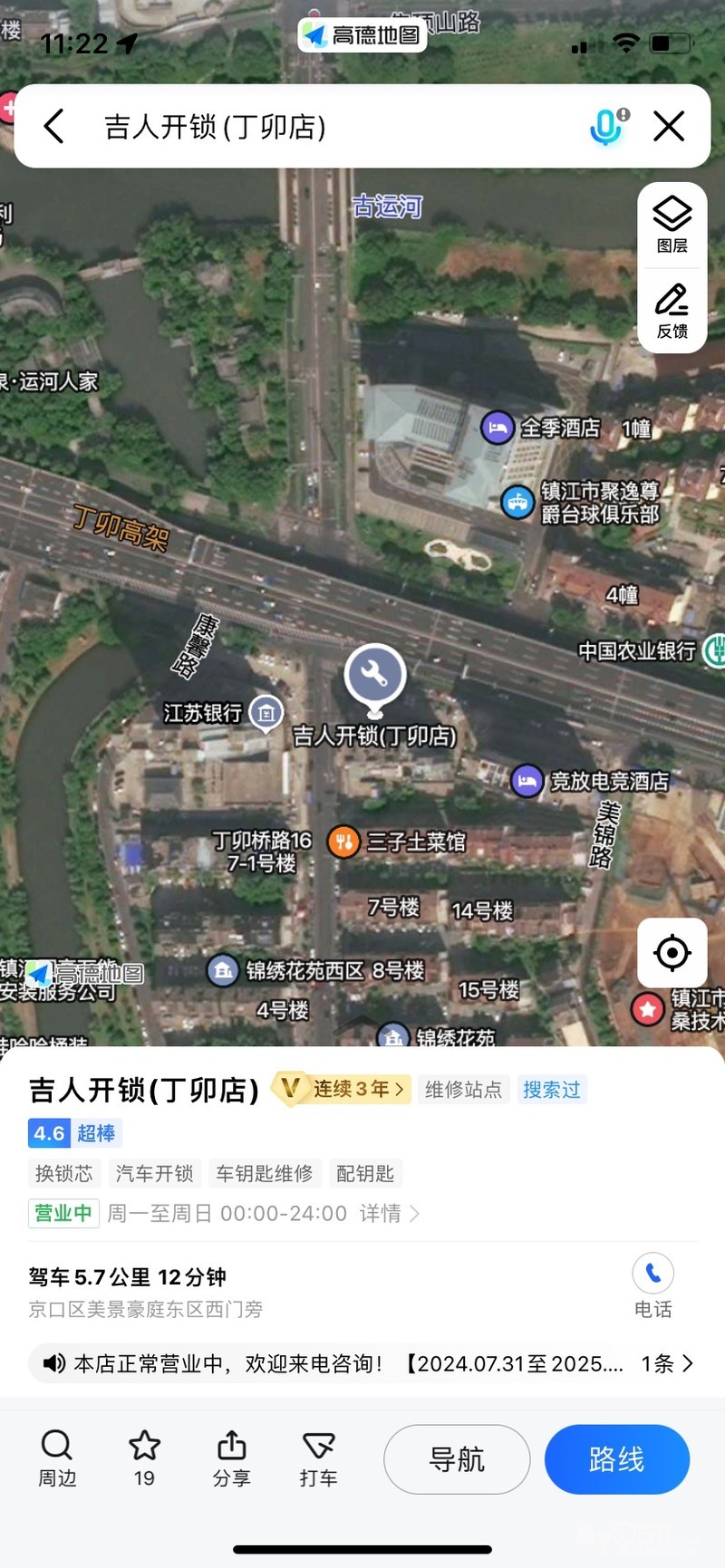Open the 图层 map layers option

[x=672, y=225]
